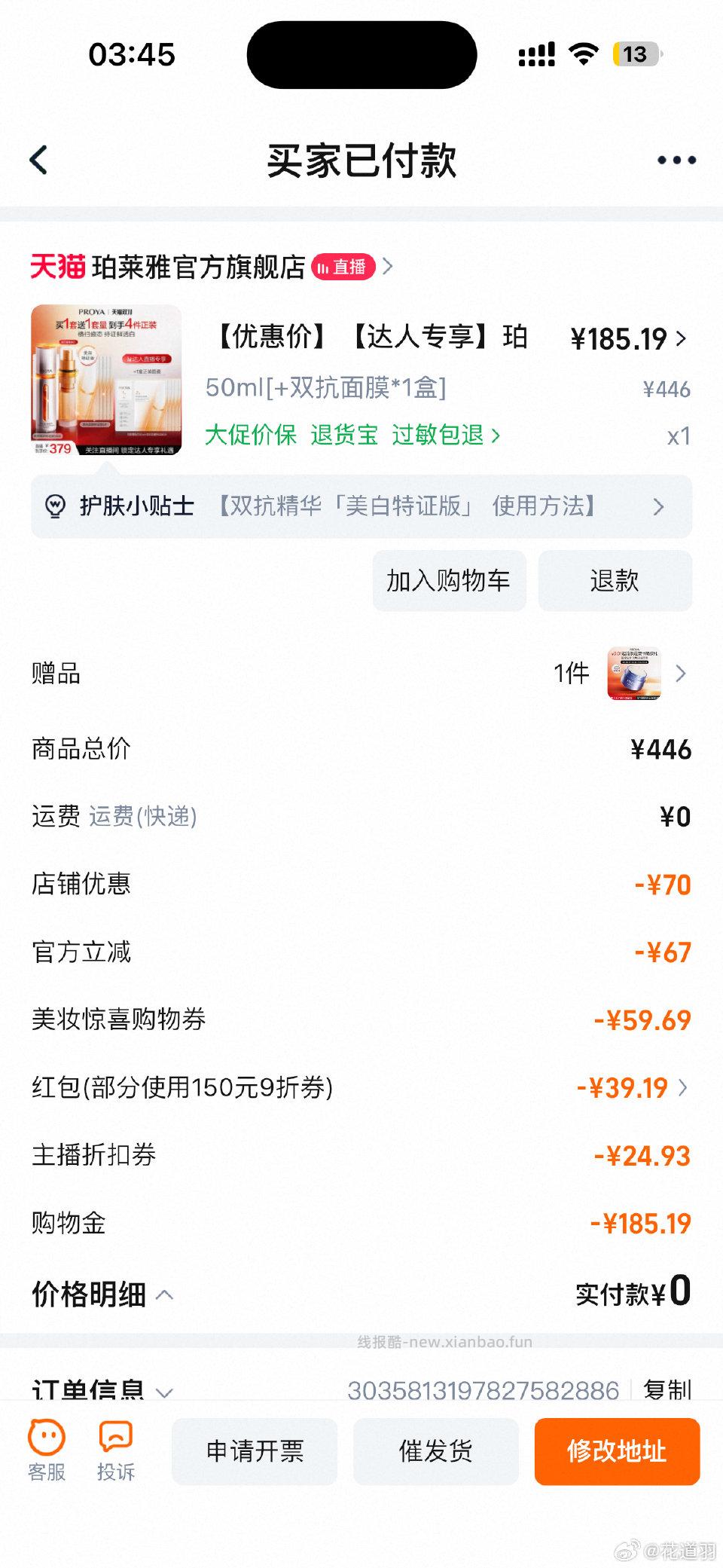Copy the order number with 复制
Screen dimensions: 723x1568
[x=670, y=1390]
